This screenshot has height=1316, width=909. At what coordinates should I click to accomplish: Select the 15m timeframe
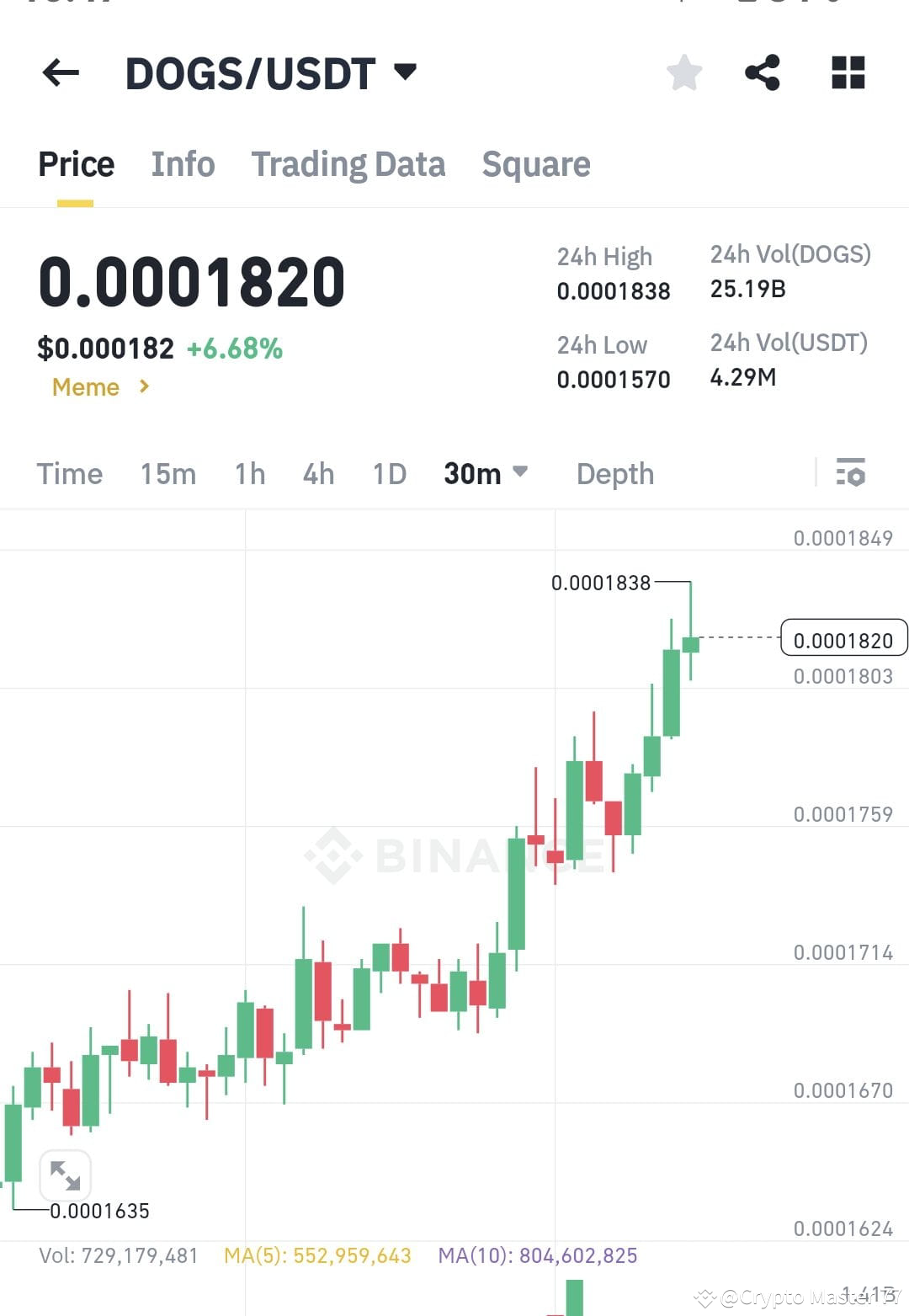click(x=167, y=474)
